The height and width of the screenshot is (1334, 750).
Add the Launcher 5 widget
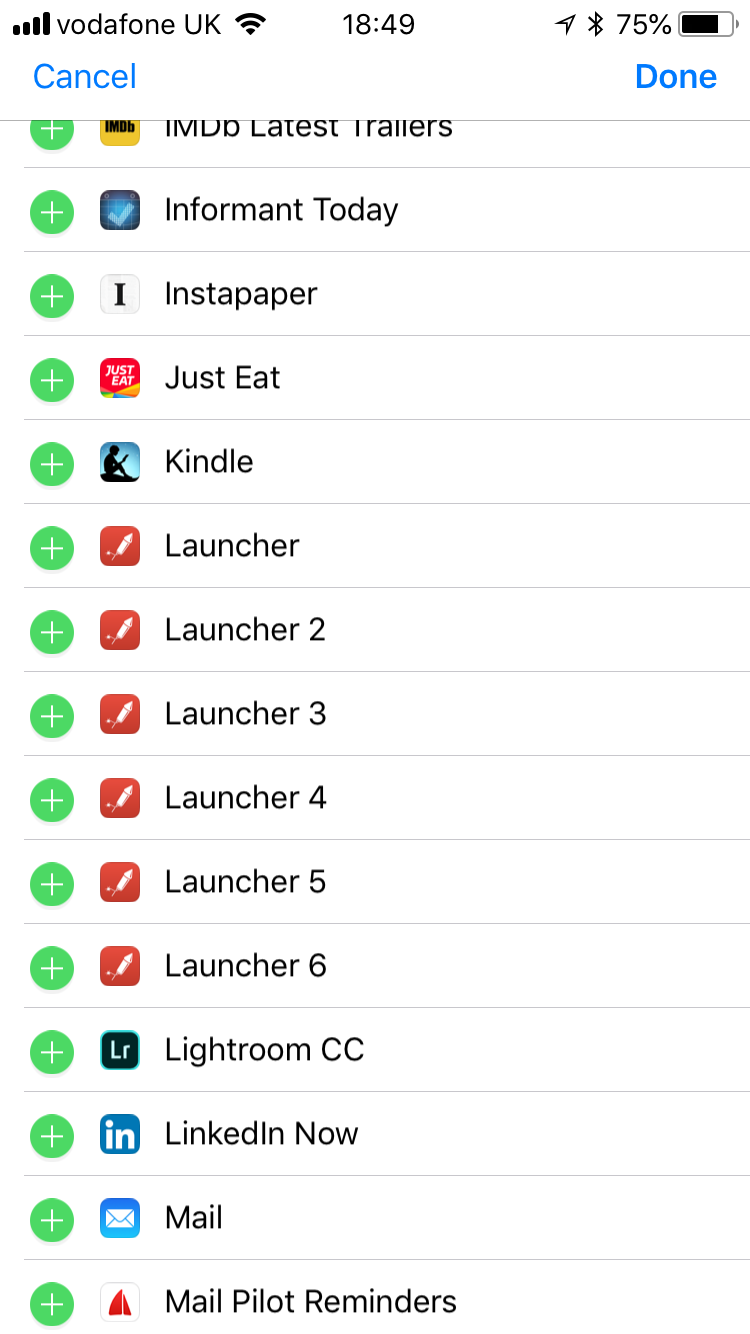[51, 884]
